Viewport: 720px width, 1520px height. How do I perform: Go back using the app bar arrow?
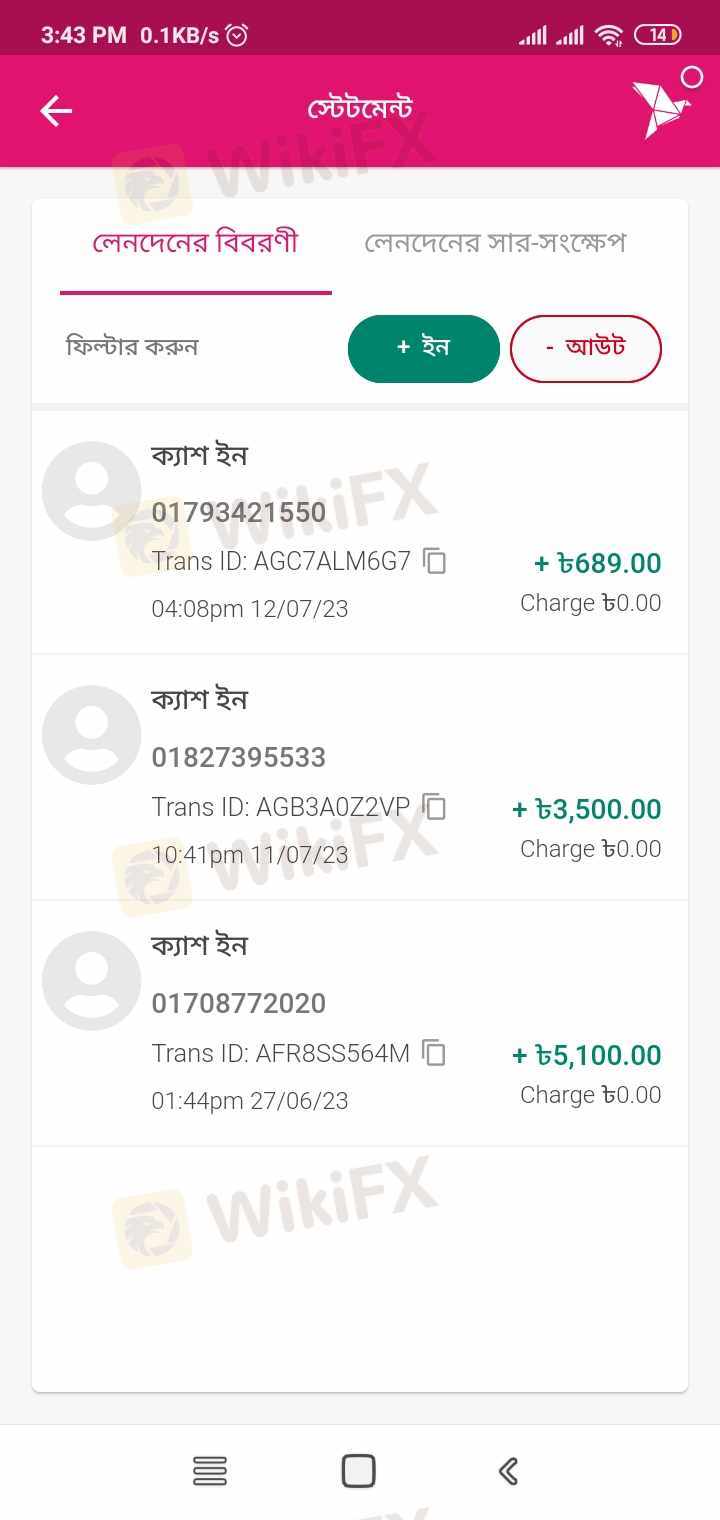tap(56, 111)
